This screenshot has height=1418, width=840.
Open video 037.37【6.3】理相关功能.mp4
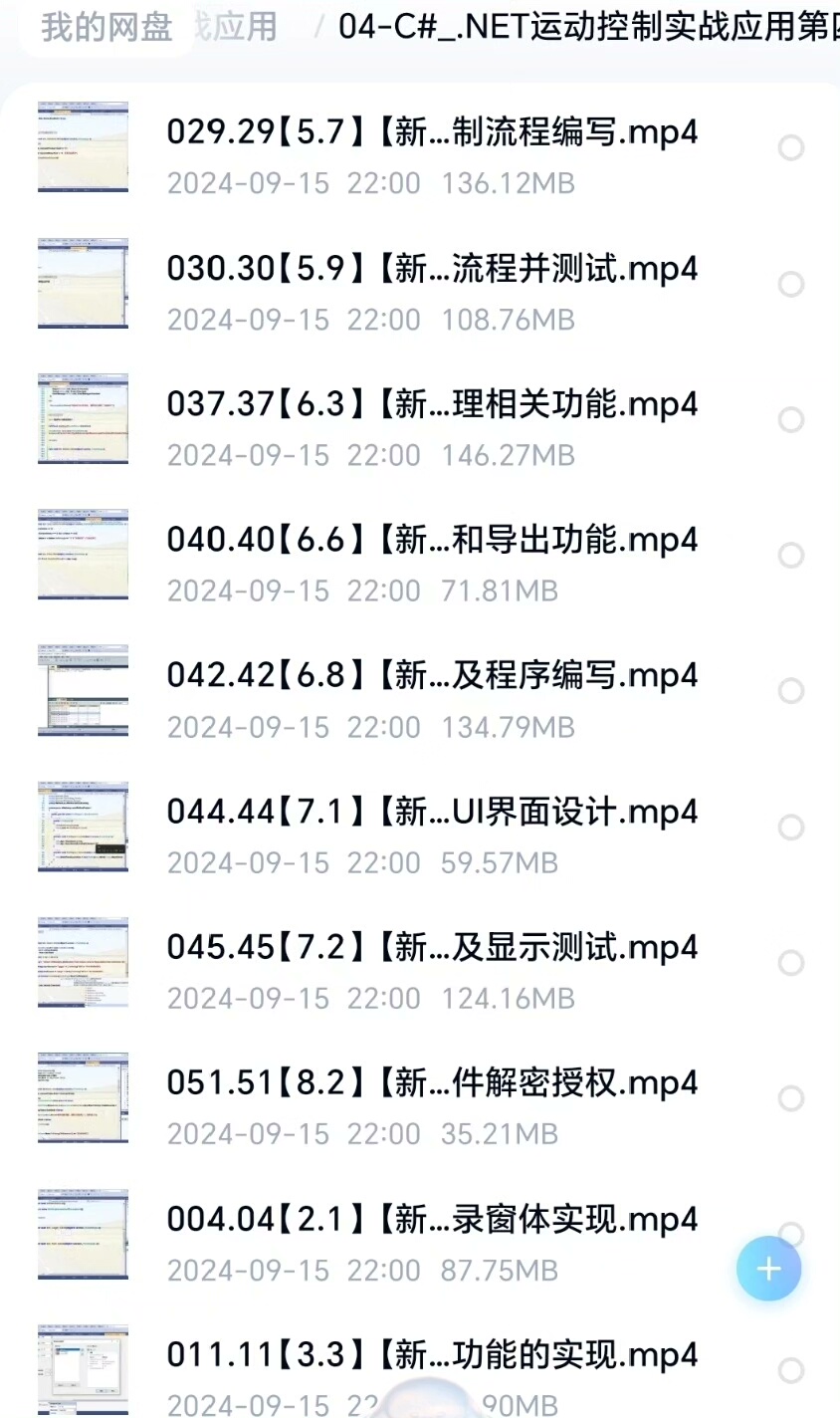coord(431,404)
